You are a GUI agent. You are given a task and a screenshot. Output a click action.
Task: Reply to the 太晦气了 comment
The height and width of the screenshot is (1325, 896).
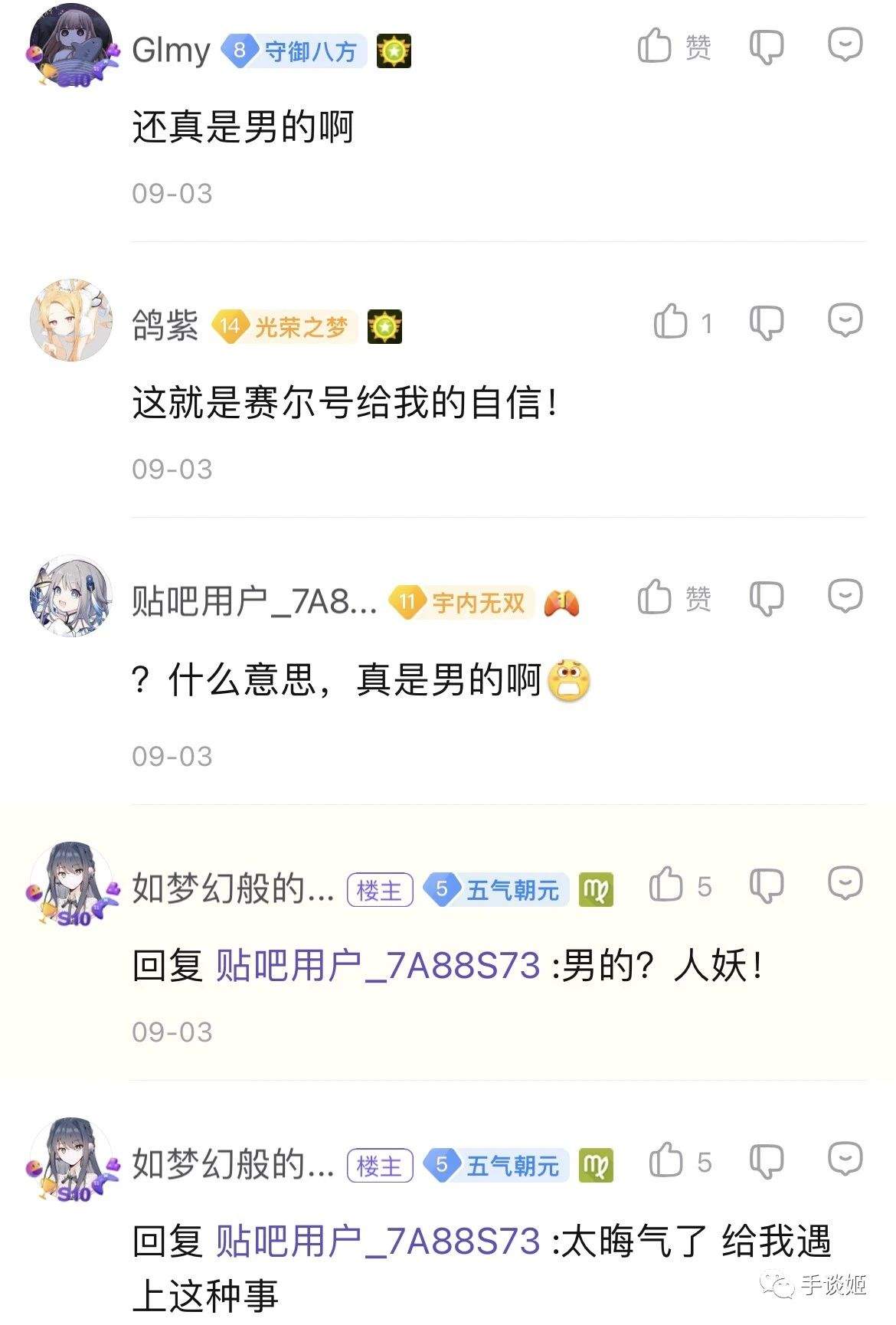point(845,1159)
